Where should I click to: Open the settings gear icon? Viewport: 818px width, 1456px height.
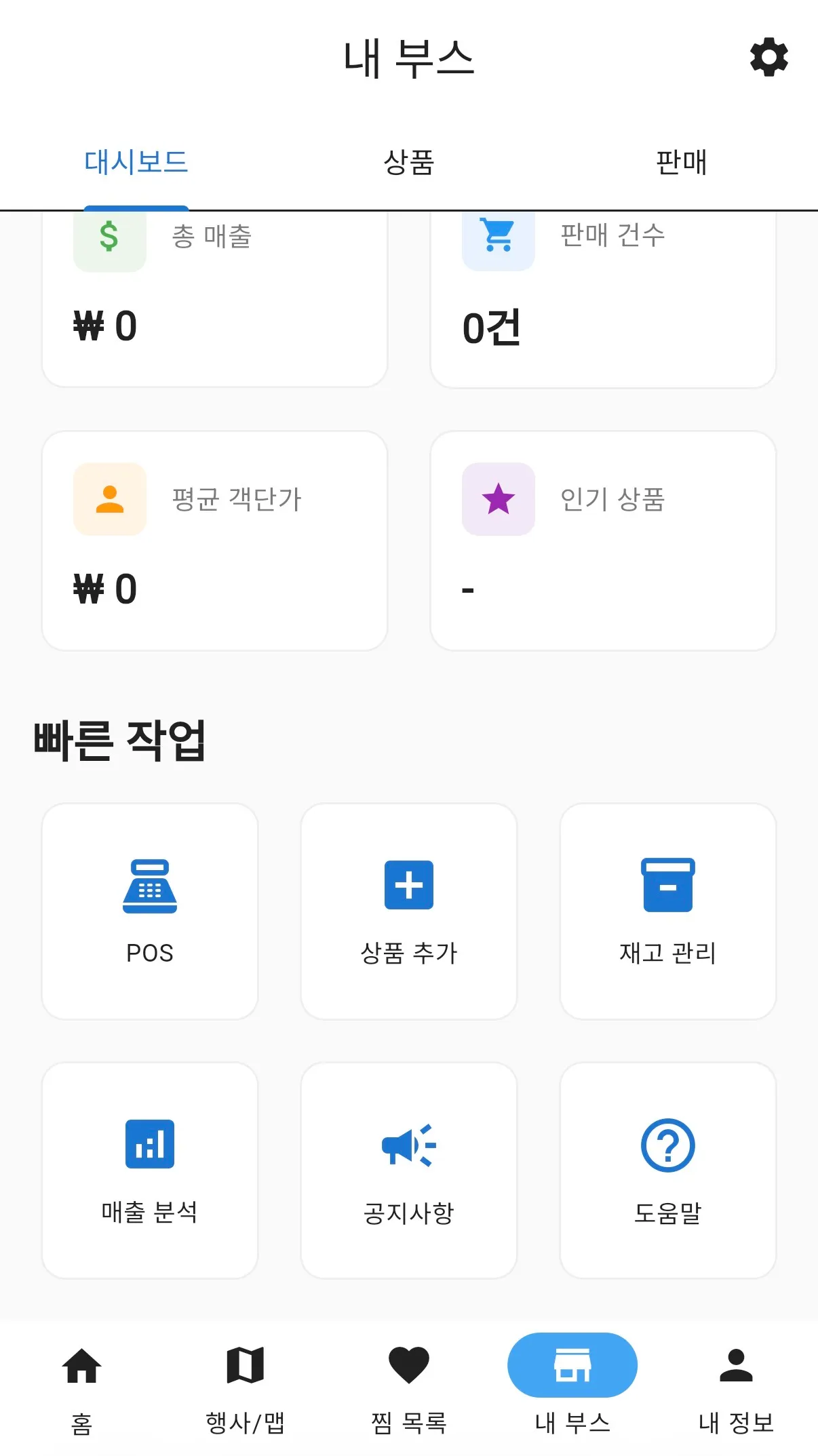(769, 58)
